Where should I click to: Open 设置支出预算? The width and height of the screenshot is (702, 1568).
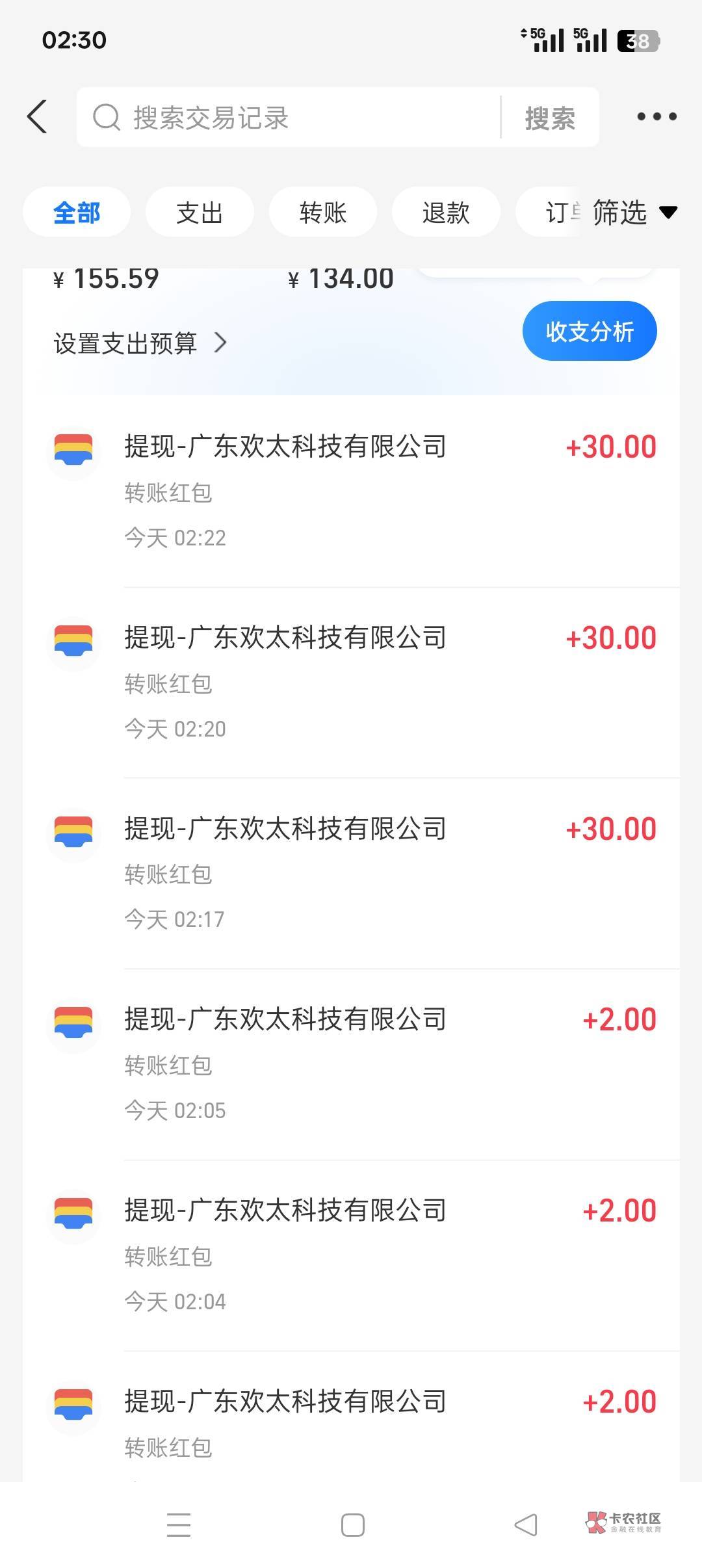[x=140, y=343]
